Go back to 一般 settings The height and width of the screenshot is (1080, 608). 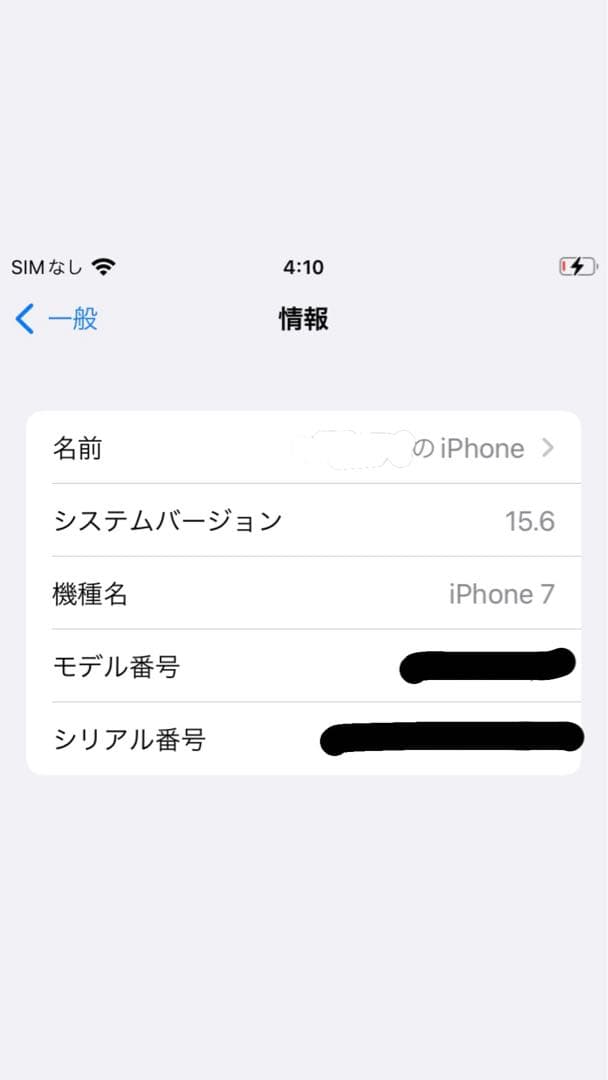tap(56, 320)
